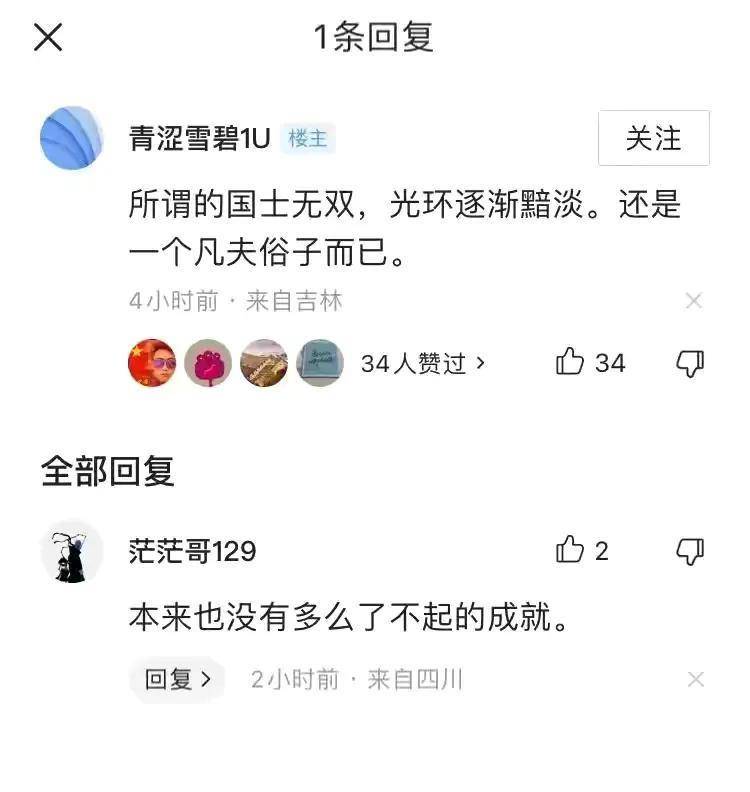Open 茫茫哥129's username
The height and width of the screenshot is (792, 750).
[192, 551]
